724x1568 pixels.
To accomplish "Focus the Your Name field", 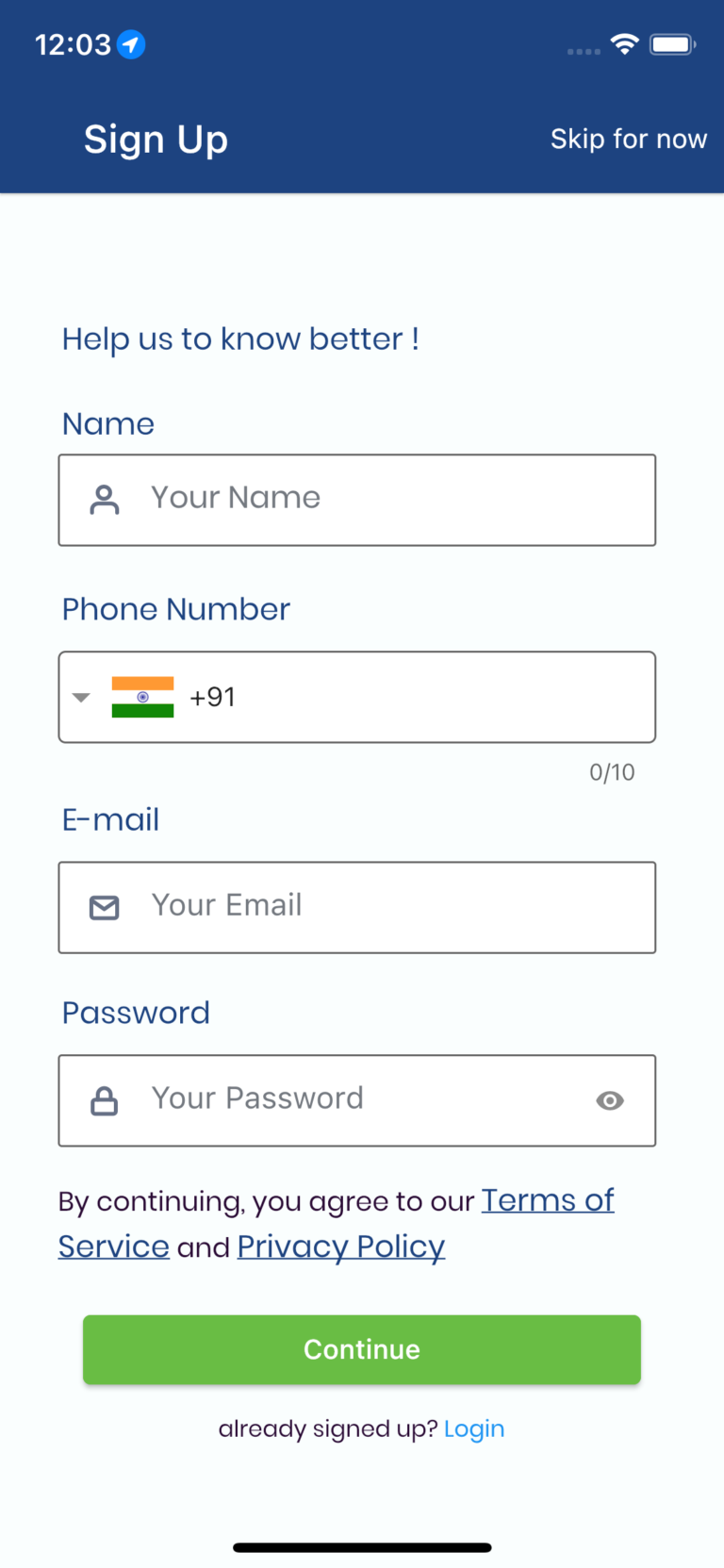I will (x=357, y=500).
